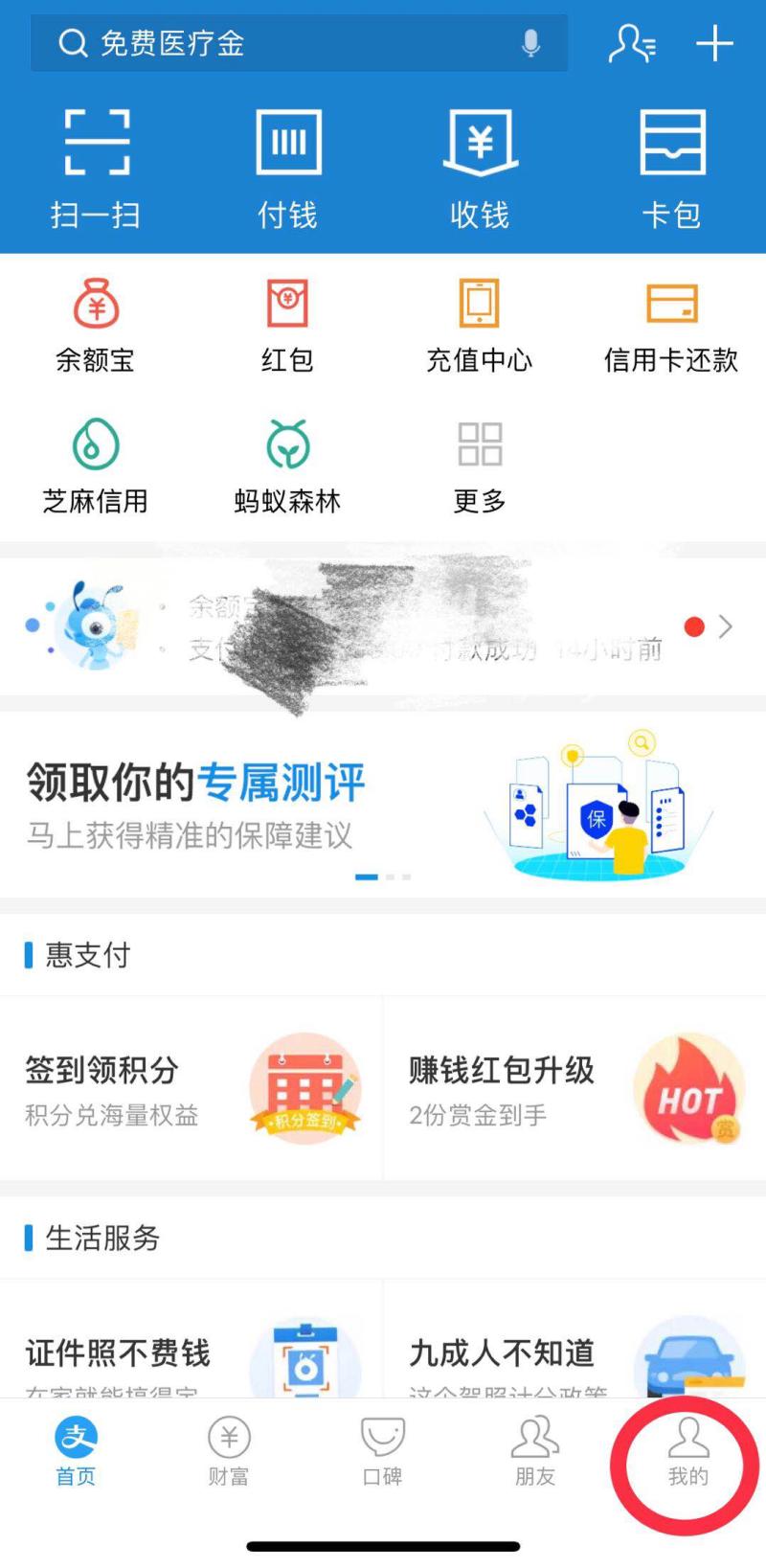766x1568 pixels.
Task: Open 扫一扫 scanner
Action: tap(96, 168)
